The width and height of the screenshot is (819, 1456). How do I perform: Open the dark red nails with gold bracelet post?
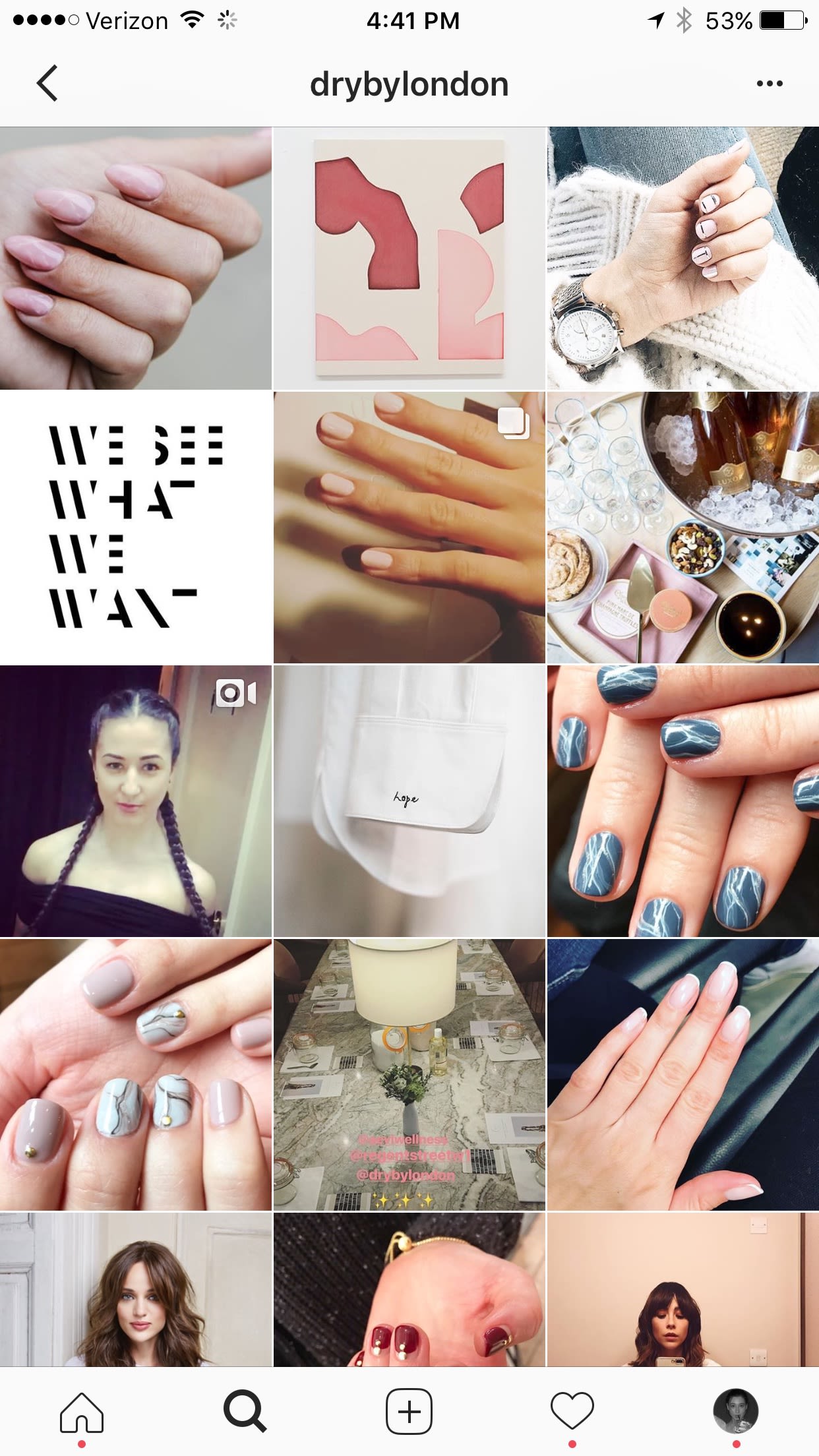click(x=409, y=1289)
